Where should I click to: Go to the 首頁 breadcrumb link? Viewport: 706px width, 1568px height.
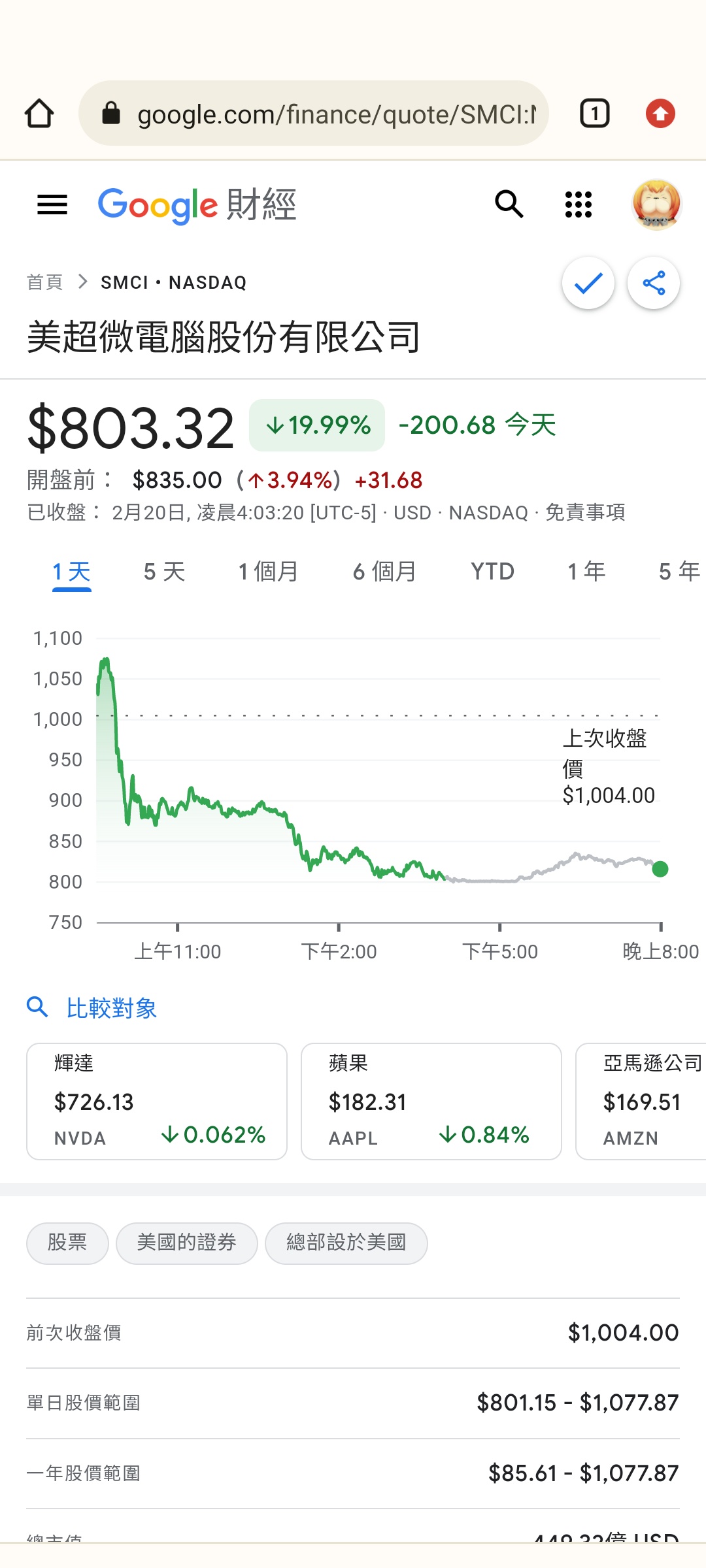(x=44, y=282)
